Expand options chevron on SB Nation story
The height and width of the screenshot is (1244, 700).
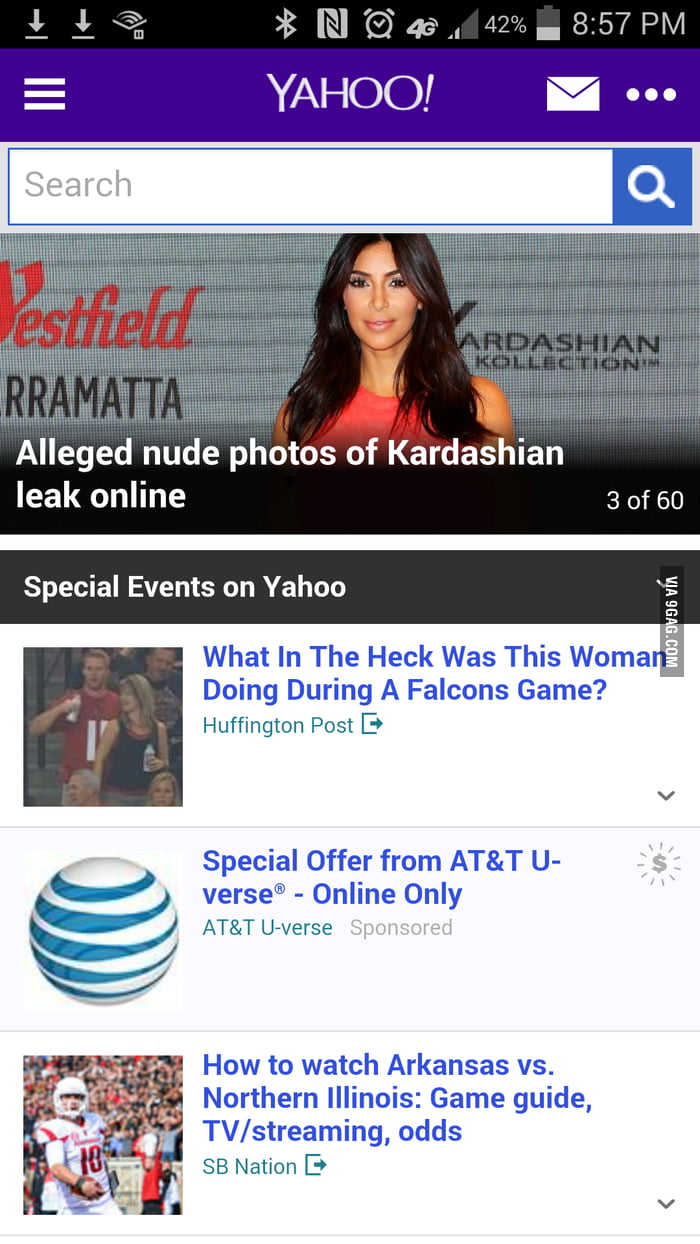tap(666, 1204)
